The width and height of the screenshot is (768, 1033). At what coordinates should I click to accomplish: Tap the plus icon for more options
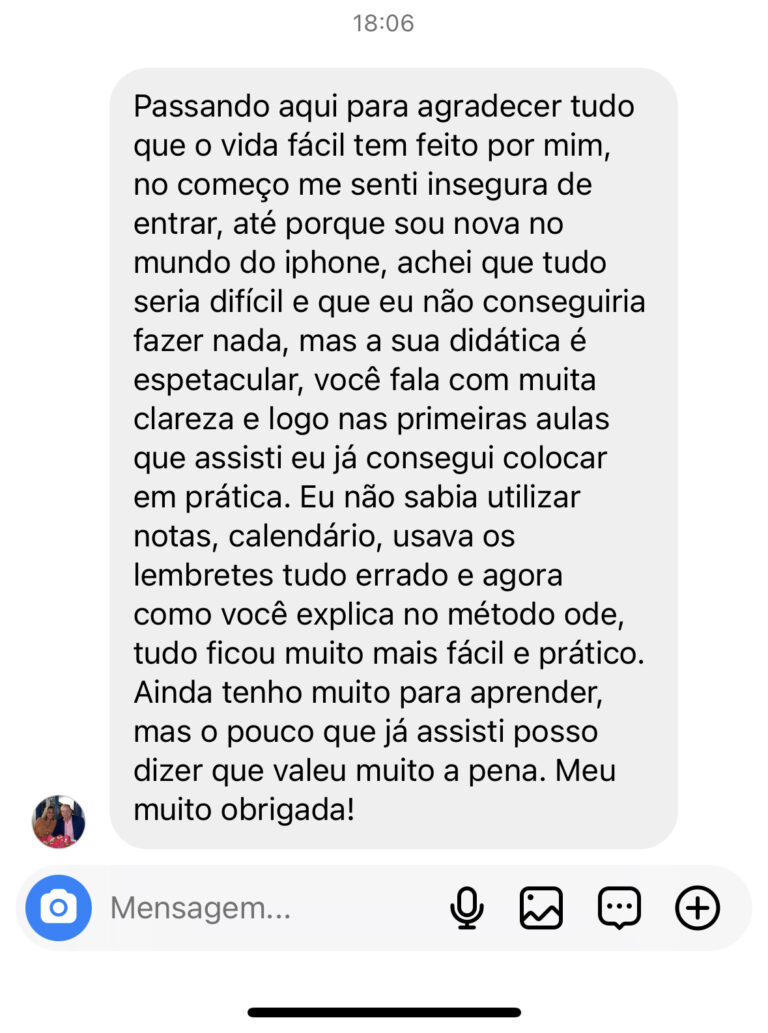pyautogui.click(x=697, y=908)
